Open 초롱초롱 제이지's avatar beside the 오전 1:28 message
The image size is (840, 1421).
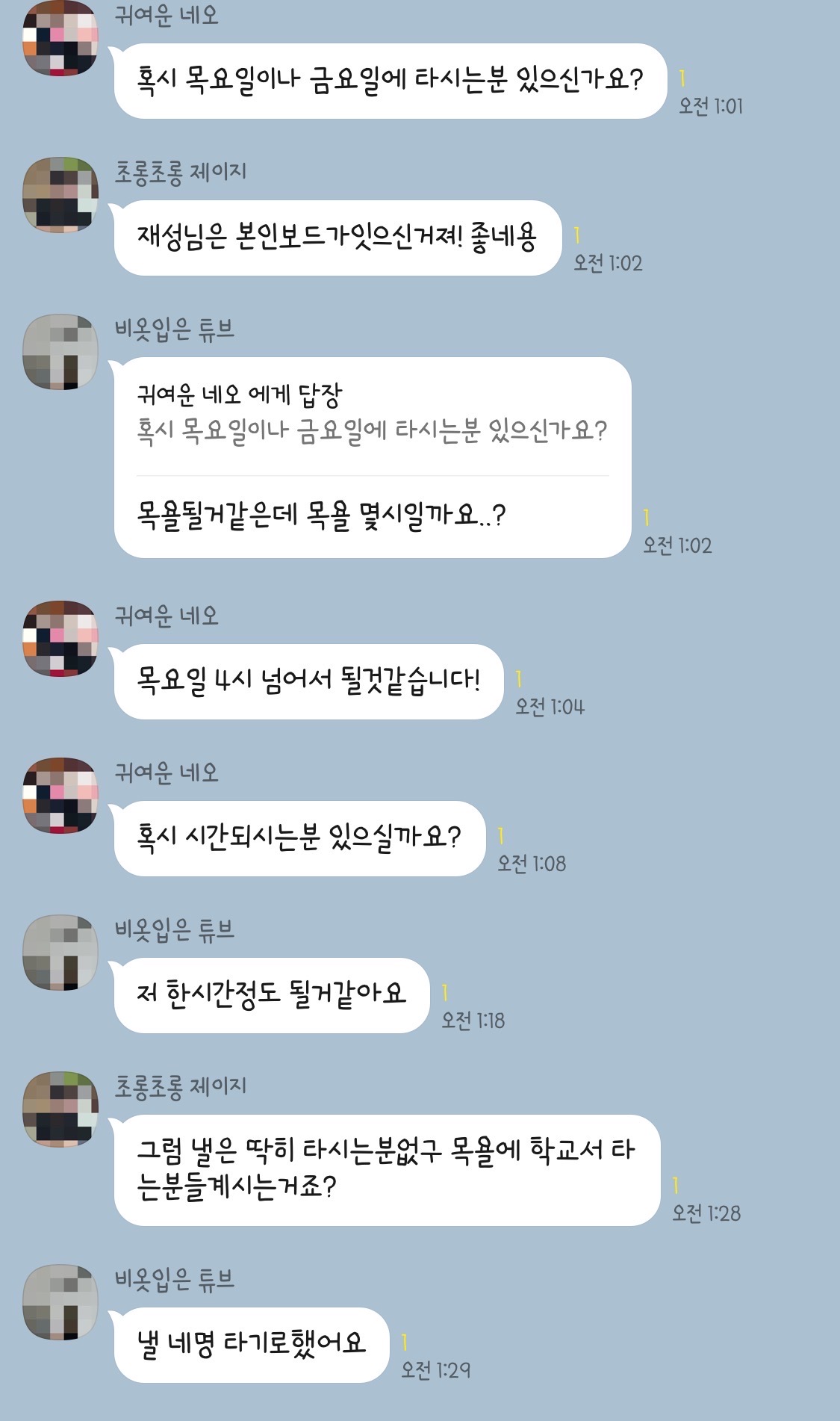[x=60, y=1109]
